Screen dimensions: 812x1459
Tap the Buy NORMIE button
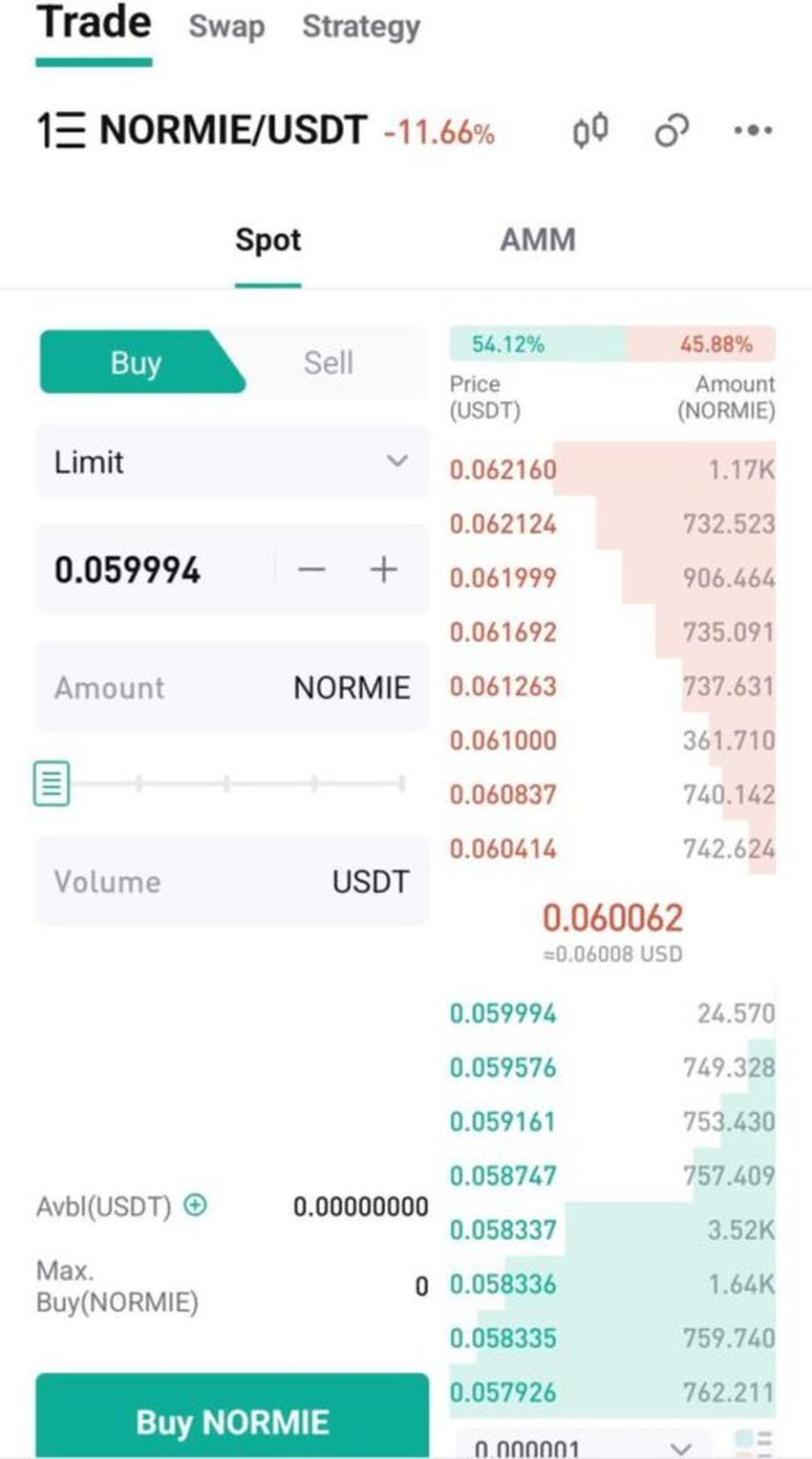pos(232,1421)
